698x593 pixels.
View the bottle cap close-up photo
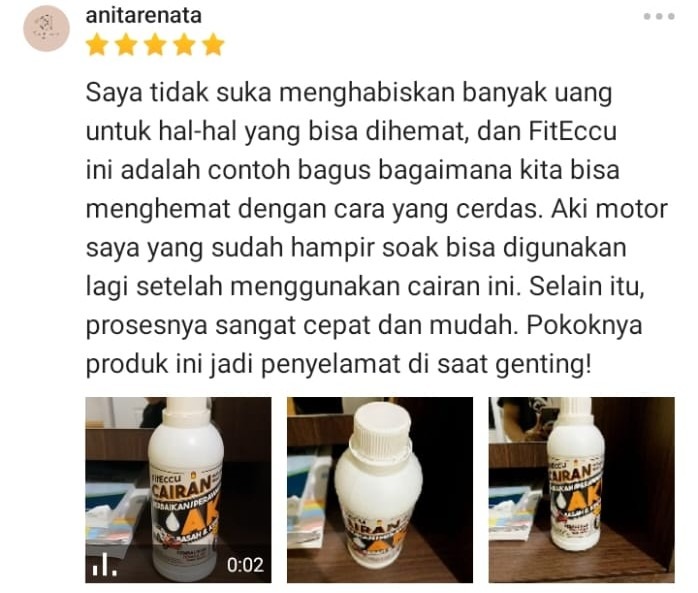click(380, 489)
